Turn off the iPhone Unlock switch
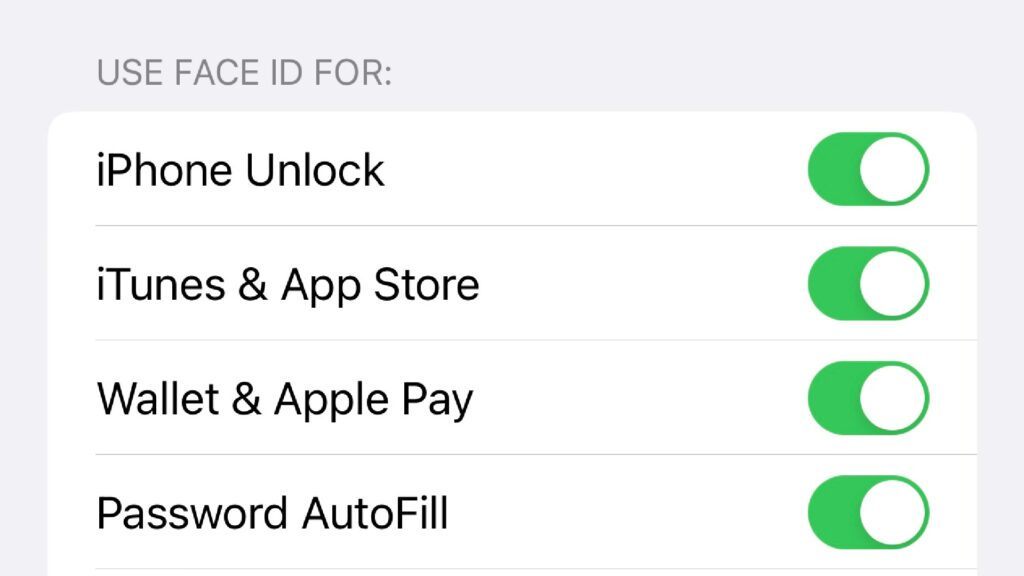Viewport: 1024px width, 576px height. (868, 169)
